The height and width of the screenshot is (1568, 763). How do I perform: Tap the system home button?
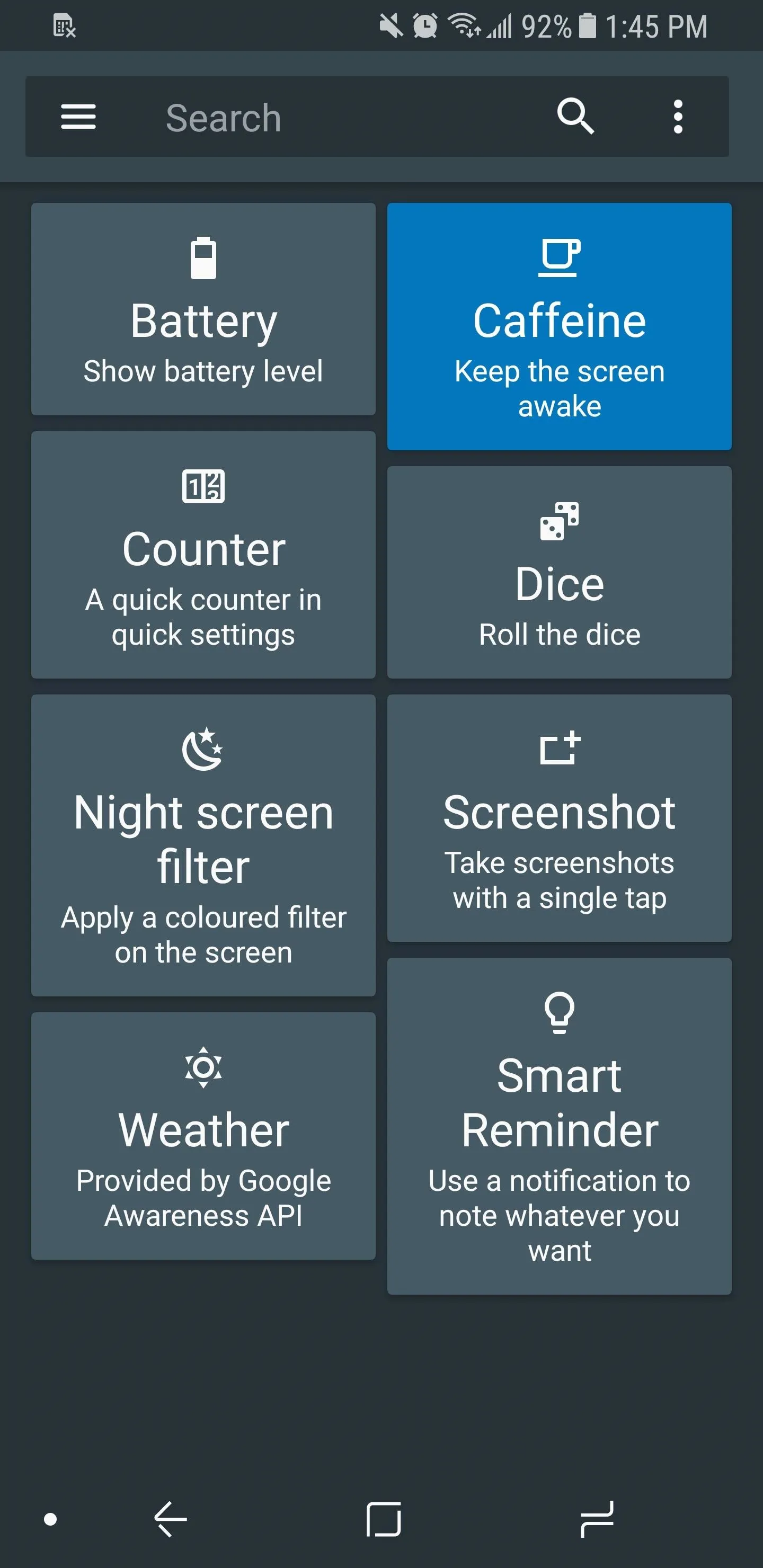pyautogui.click(x=384, y=1519)
